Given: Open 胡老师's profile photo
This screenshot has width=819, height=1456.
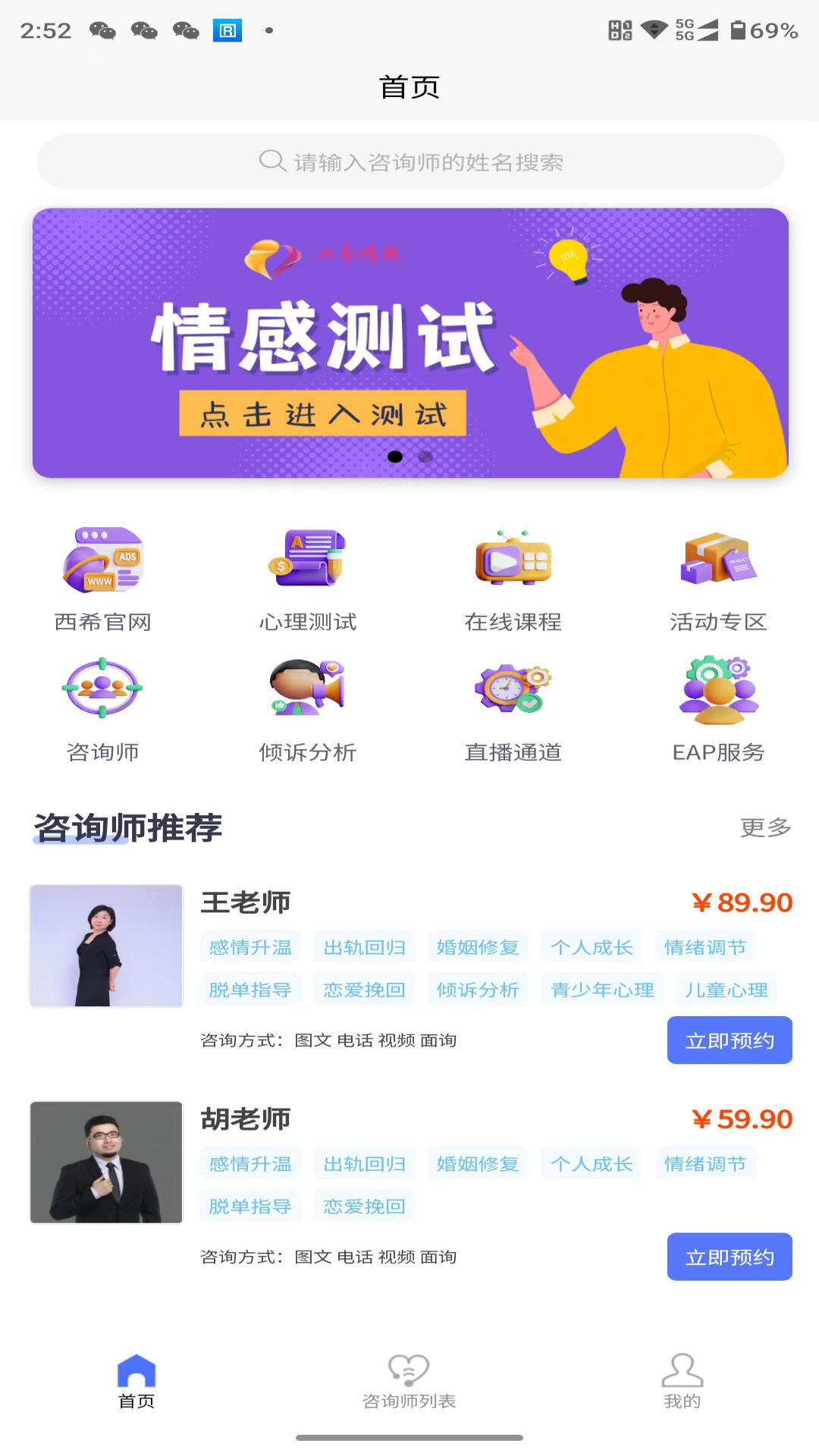Looking at the screenshot, I should point(106,1162).
